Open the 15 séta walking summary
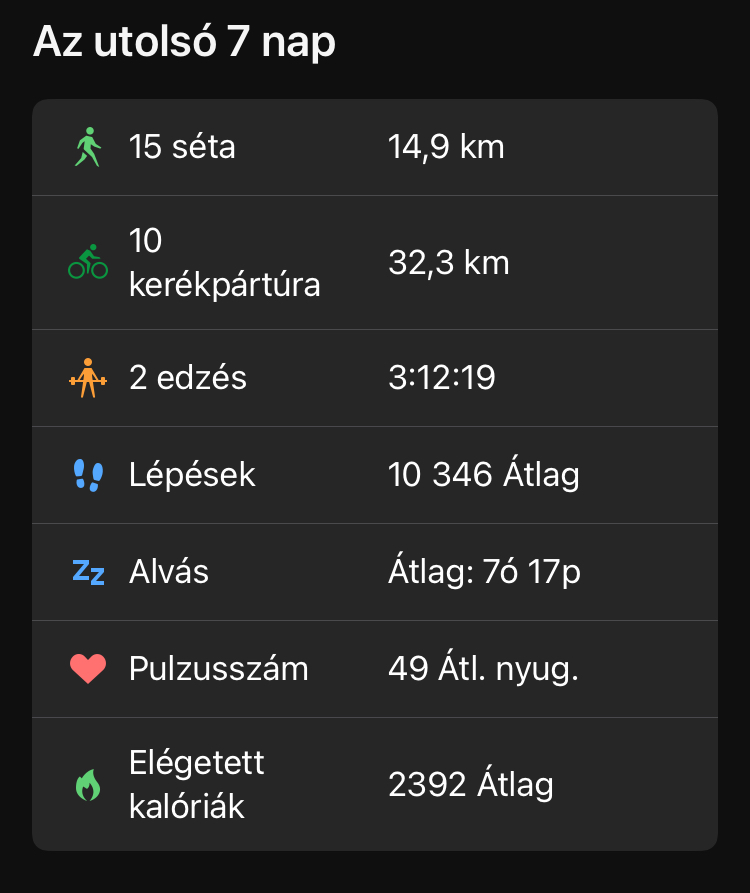750x893 pixels. (x=374, y=148)
